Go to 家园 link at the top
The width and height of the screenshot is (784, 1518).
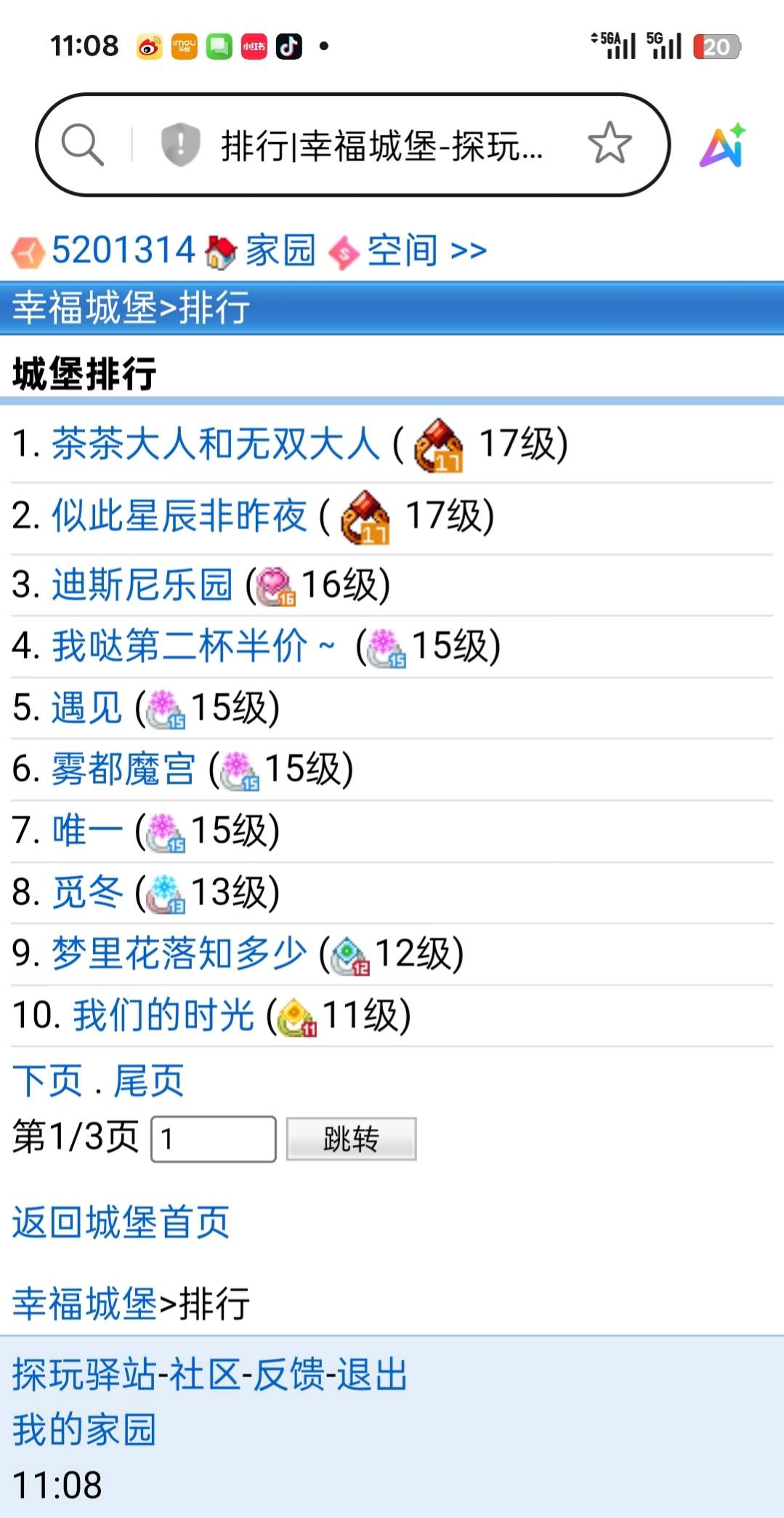tap(280, 251)
